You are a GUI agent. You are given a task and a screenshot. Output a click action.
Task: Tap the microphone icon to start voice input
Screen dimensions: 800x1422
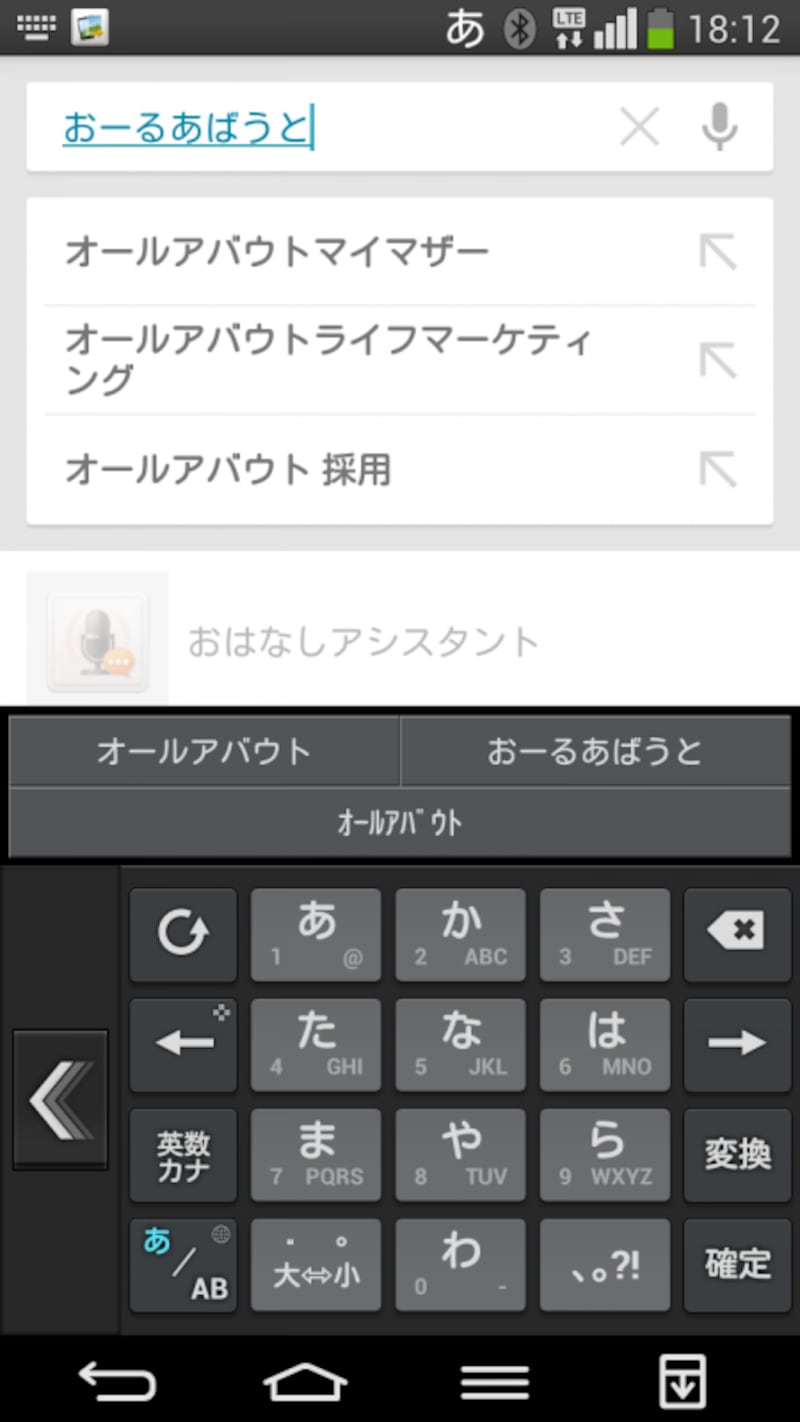coord(719,127)
